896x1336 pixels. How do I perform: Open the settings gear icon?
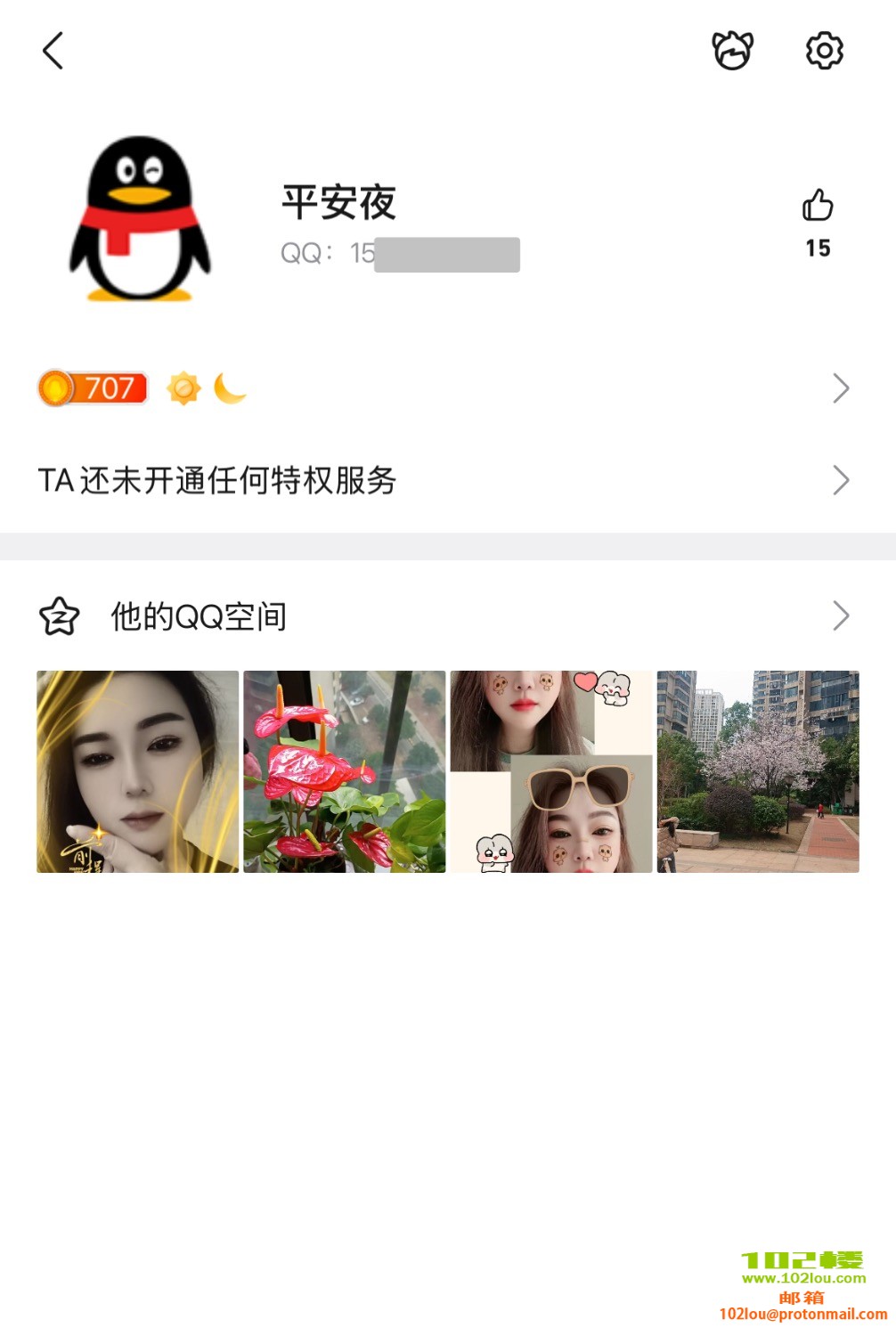pyautogui.click(x=824, y=51)
